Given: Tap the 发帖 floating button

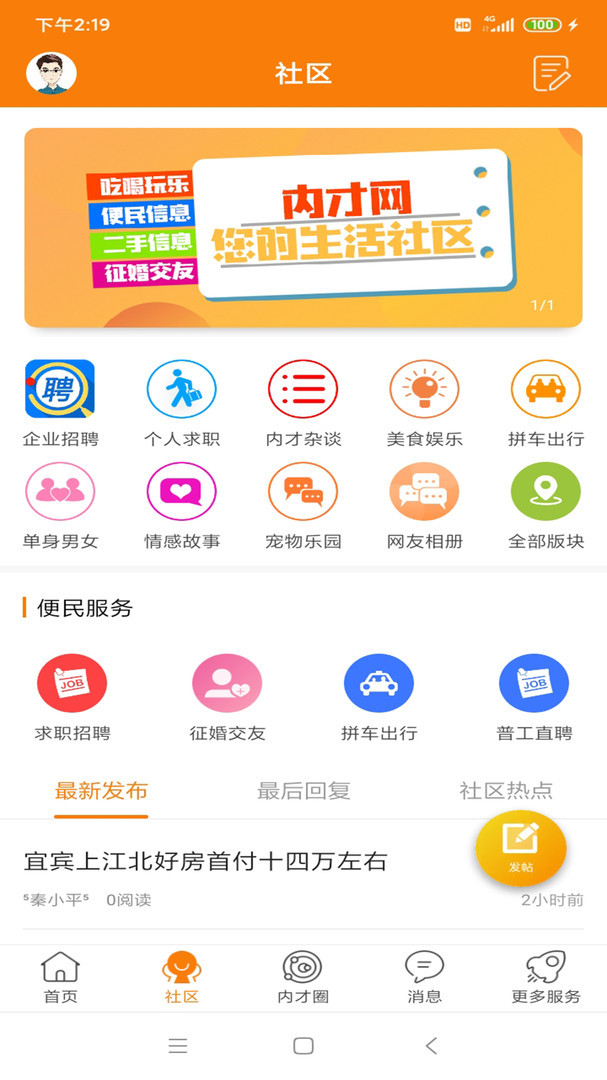Looking at the screenshot, I should point(520,848).
